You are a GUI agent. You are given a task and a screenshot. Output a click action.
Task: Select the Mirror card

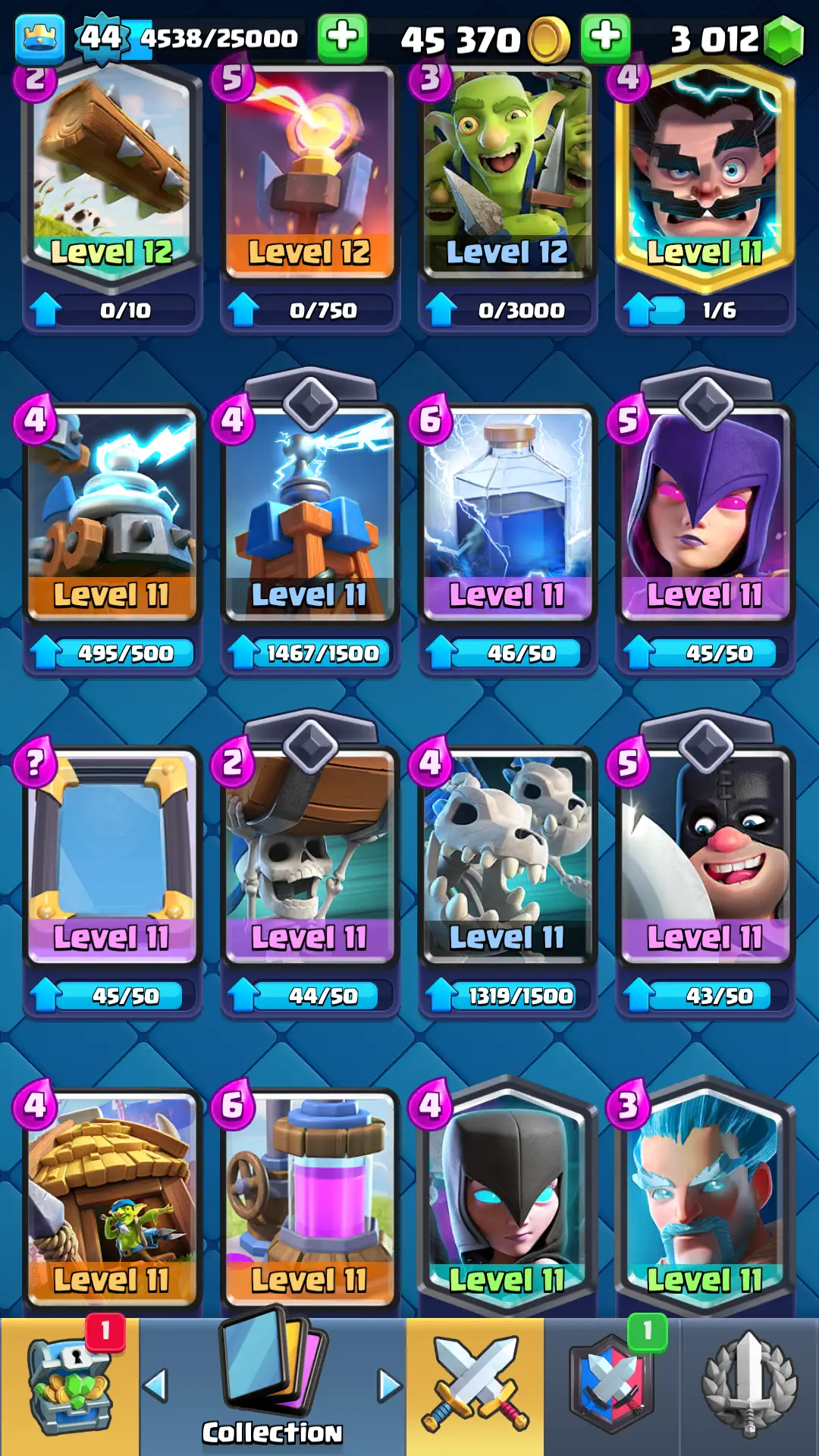click(x=111, y=857)
